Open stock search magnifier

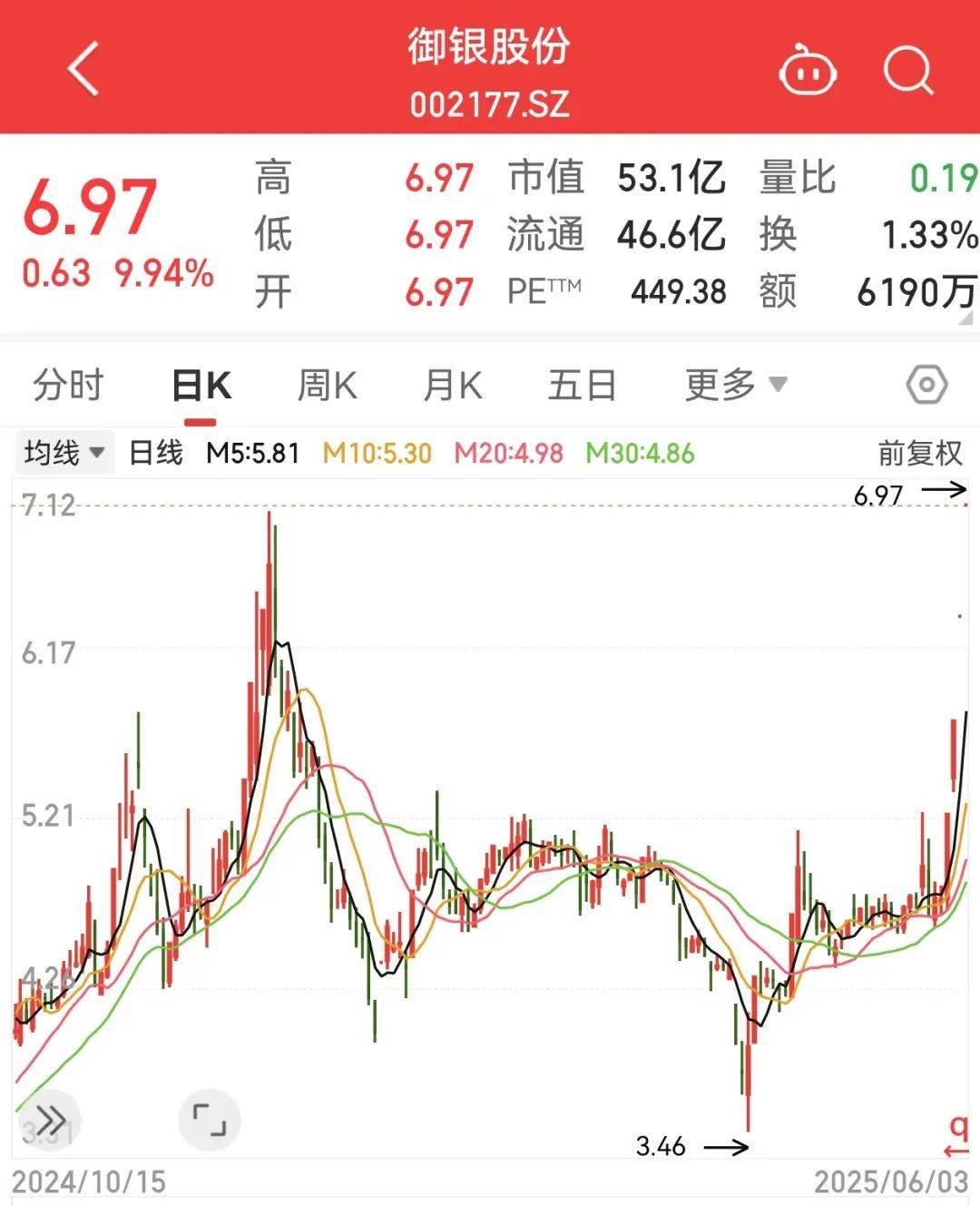(908, 70)
